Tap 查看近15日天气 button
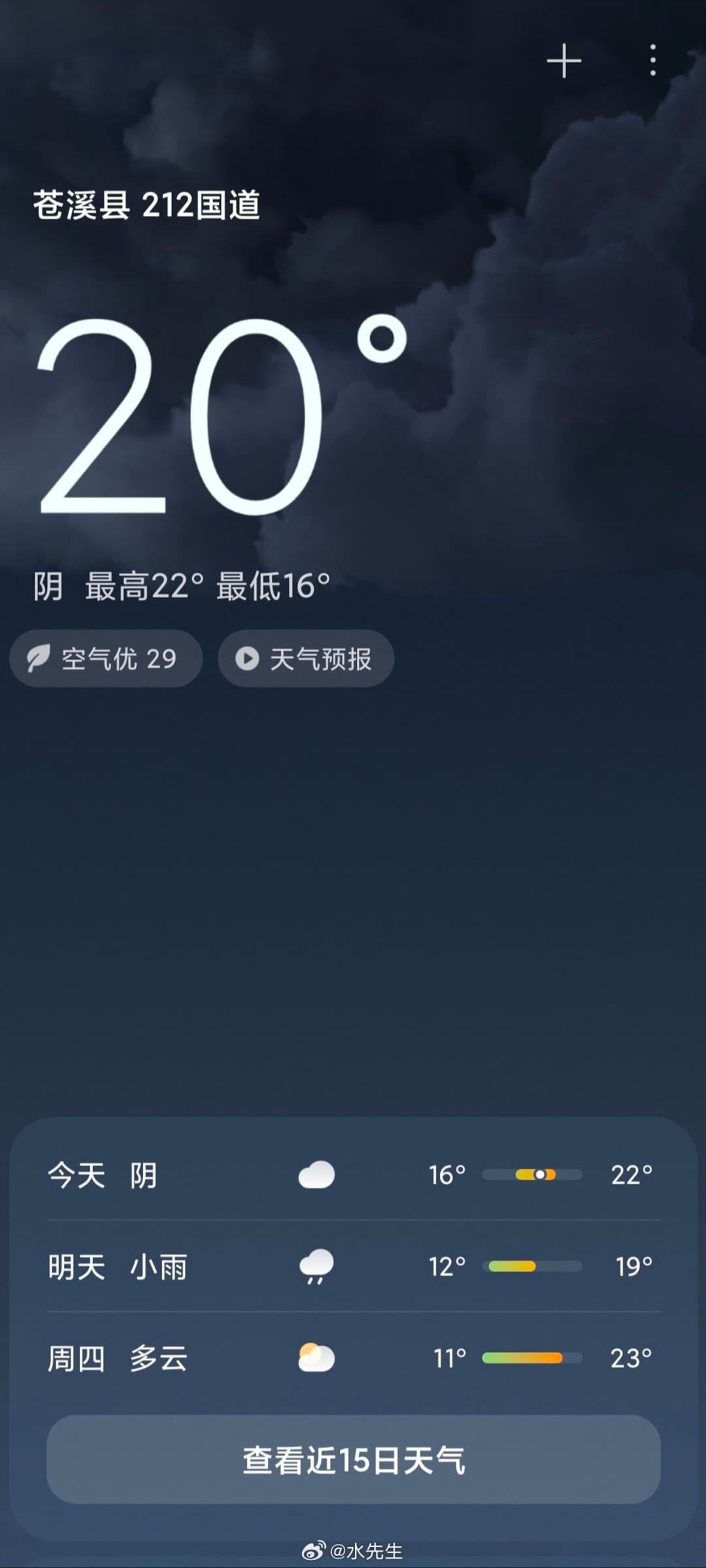This screenshot has height=1568, width=706. point(353,1460)
